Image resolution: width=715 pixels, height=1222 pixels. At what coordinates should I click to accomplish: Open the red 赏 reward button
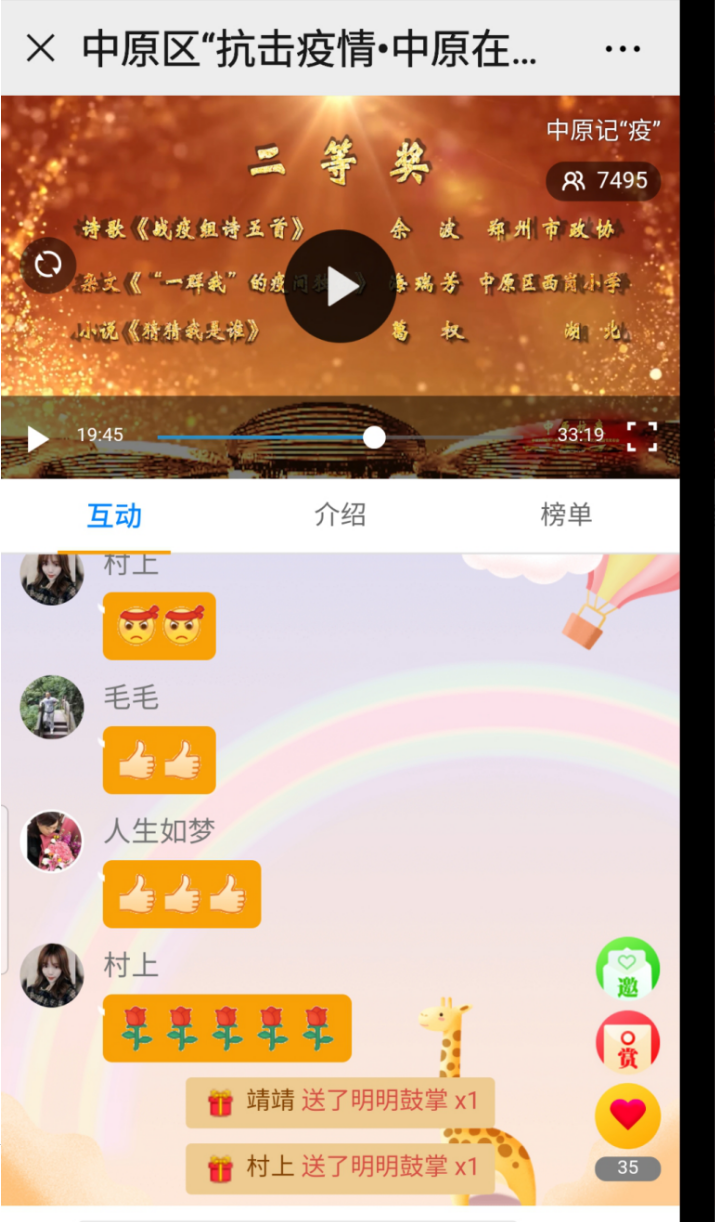coord(627,1042)
